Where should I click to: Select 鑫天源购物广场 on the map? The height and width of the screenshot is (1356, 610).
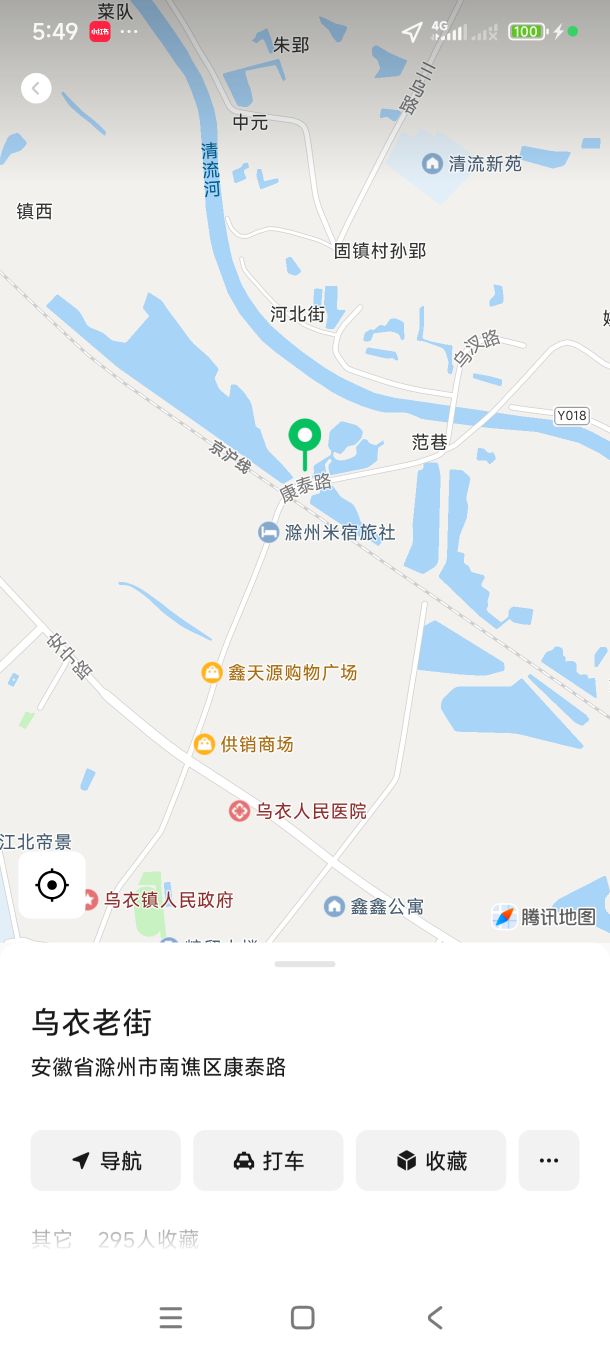280,673
